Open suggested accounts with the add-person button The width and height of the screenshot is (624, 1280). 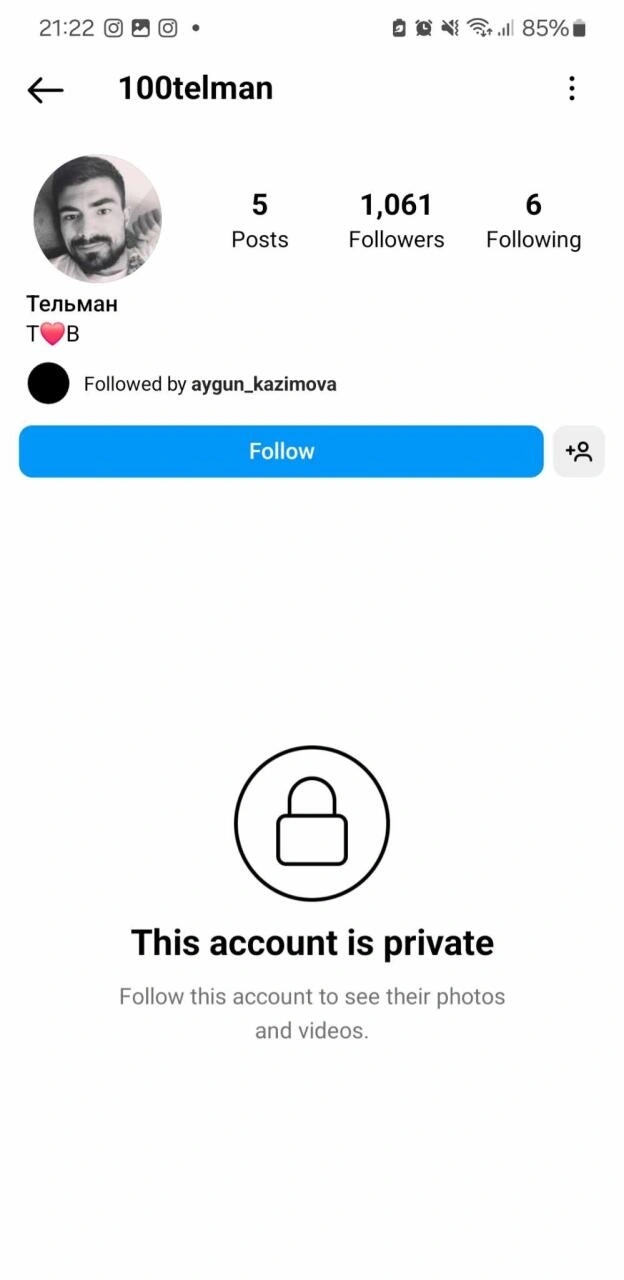[x=579, y=451]
